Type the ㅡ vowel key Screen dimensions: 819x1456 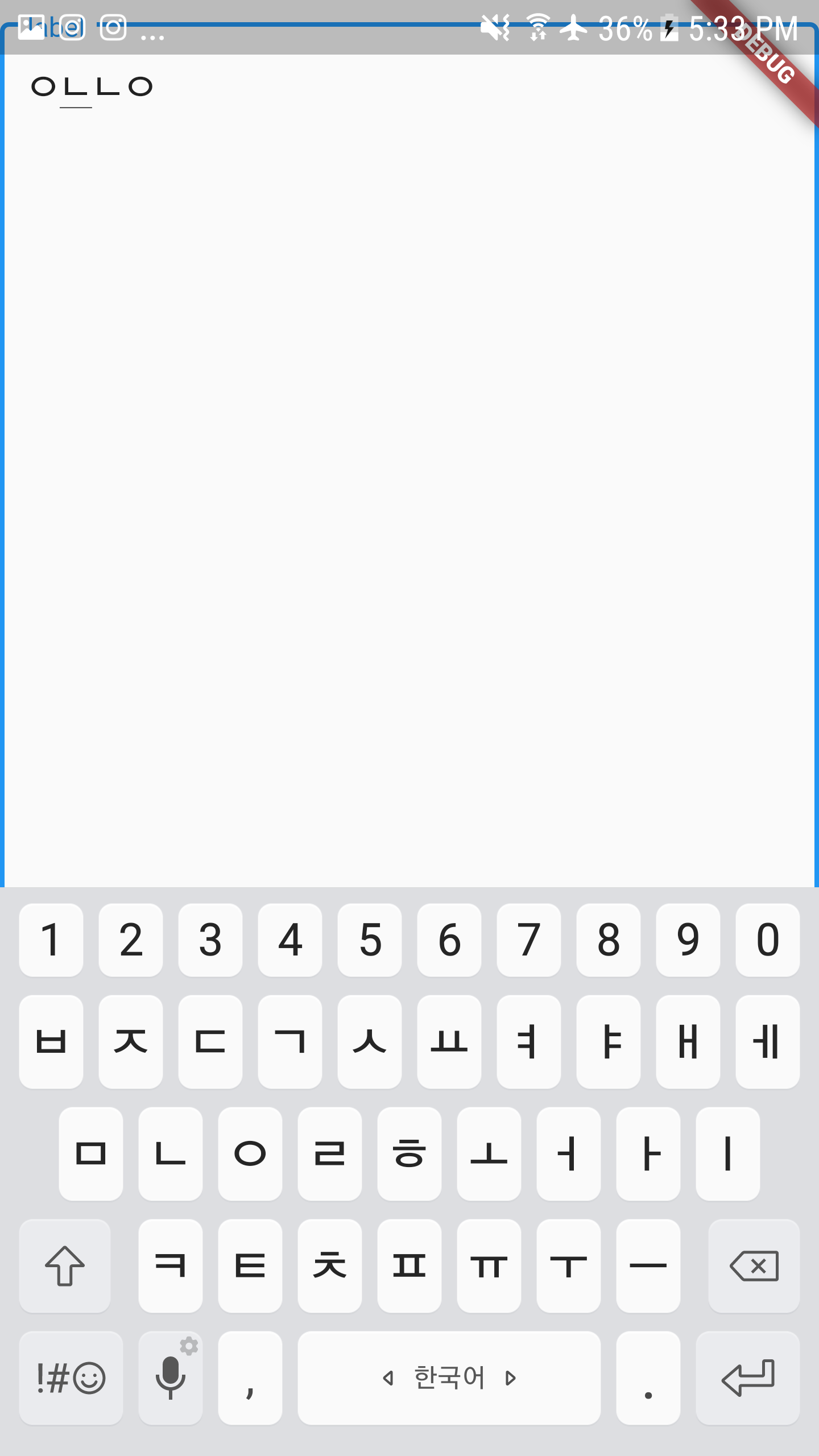point(648,1266)
